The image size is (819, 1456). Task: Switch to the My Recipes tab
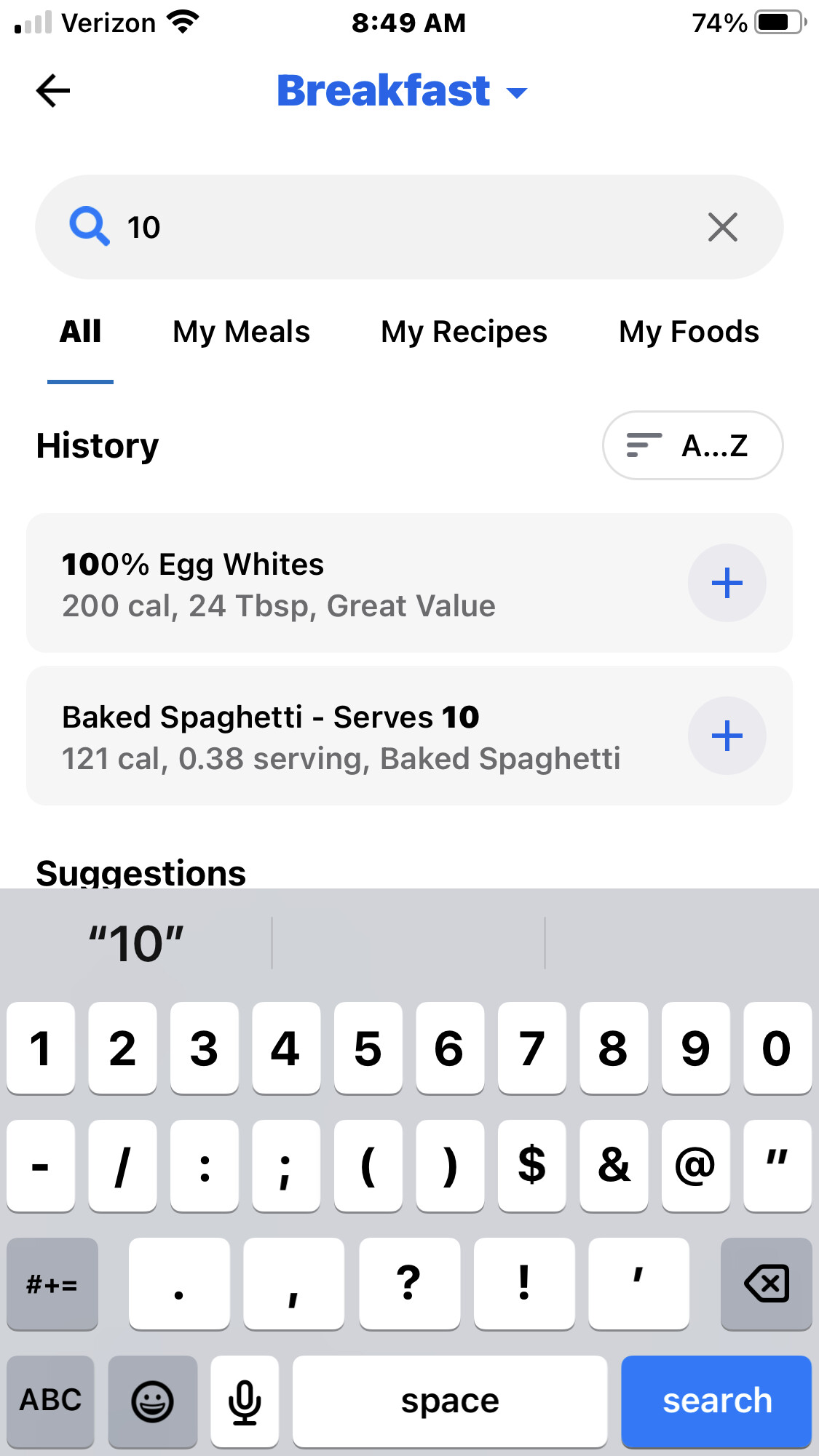click(464, 332)
